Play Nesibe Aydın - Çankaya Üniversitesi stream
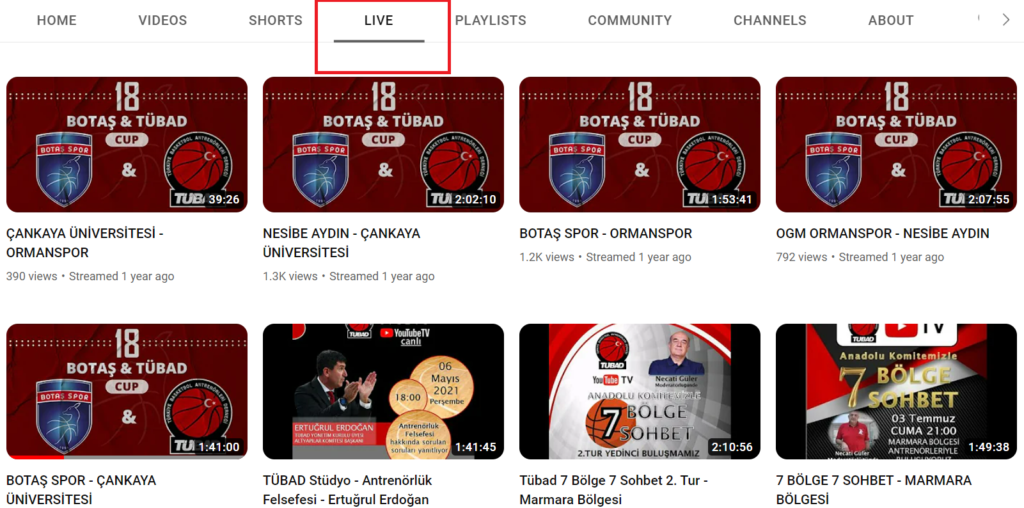This screenshot has height=508, width=1024. (383, 145)
